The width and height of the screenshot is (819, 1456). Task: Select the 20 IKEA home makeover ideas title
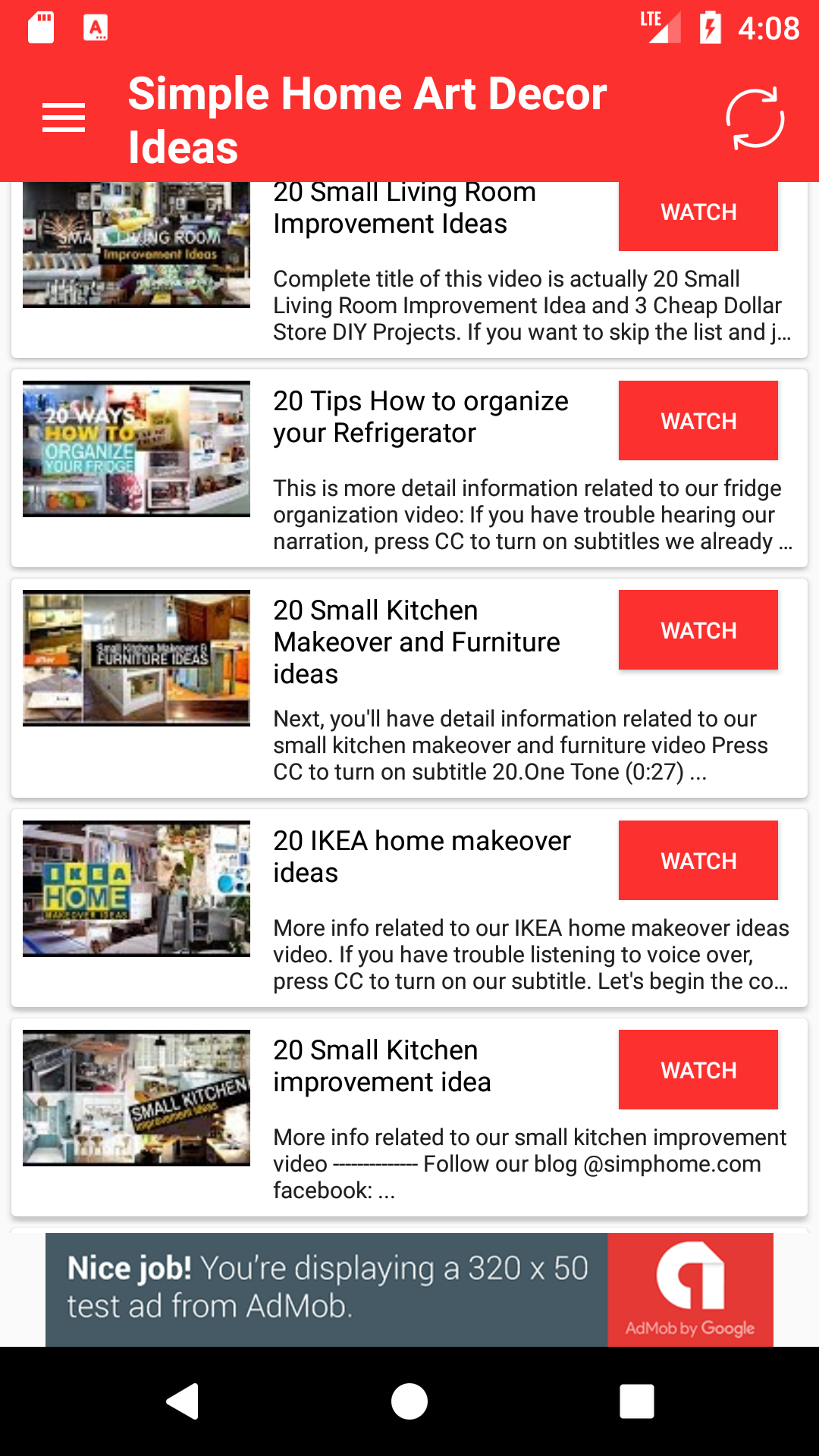click(x=422, y=856)
